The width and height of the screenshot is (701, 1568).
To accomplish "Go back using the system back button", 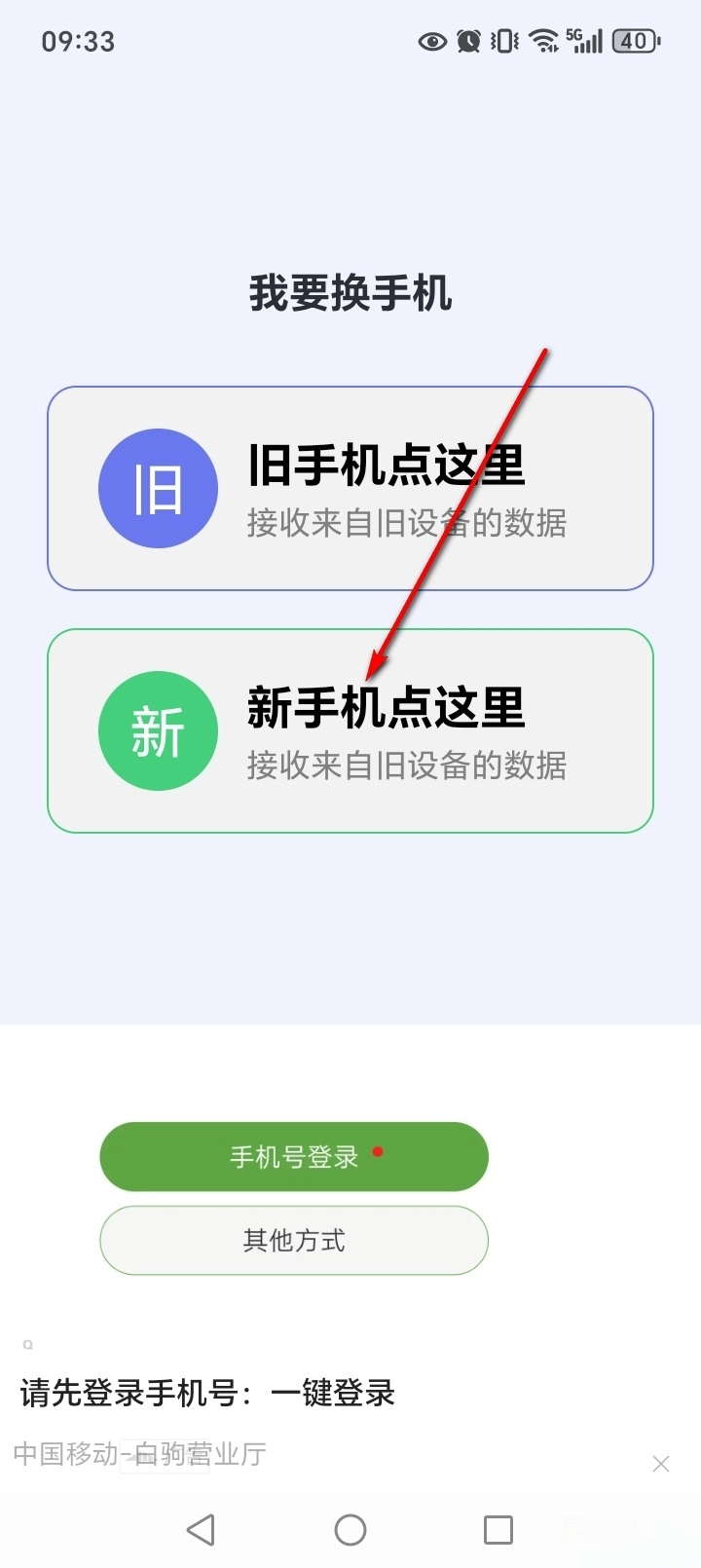I will 202,1529.
